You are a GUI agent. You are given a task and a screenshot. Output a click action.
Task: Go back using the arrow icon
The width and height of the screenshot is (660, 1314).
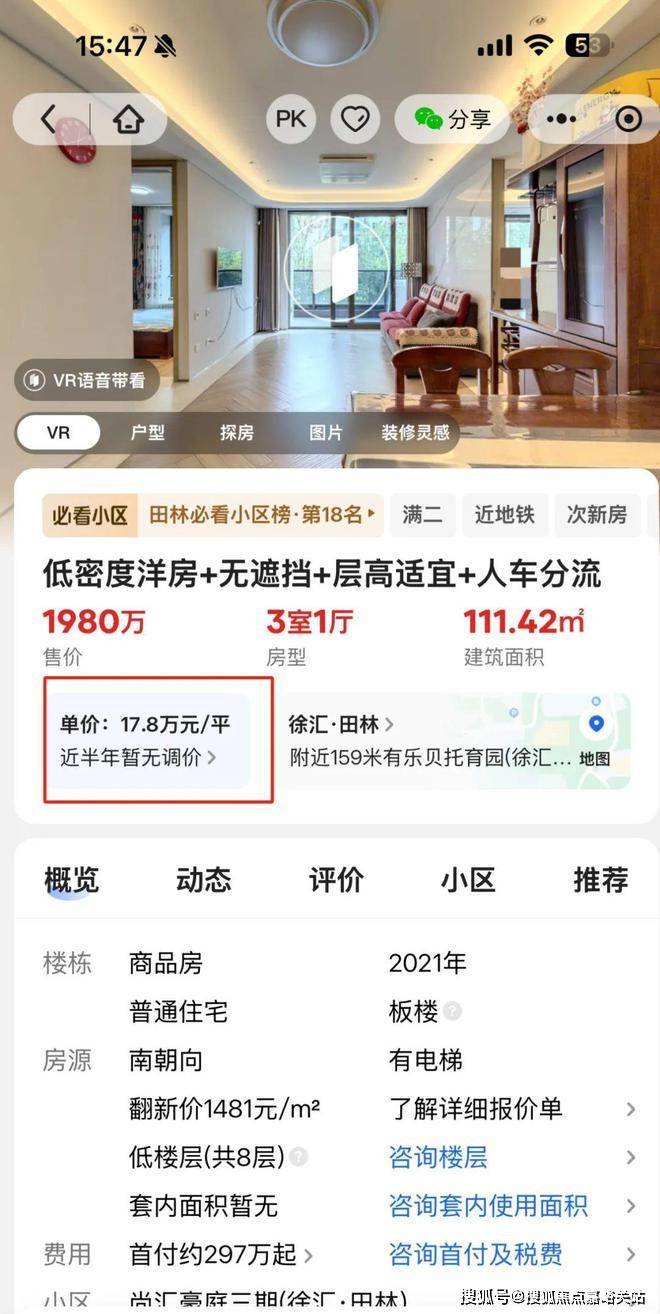coord(48,119)
